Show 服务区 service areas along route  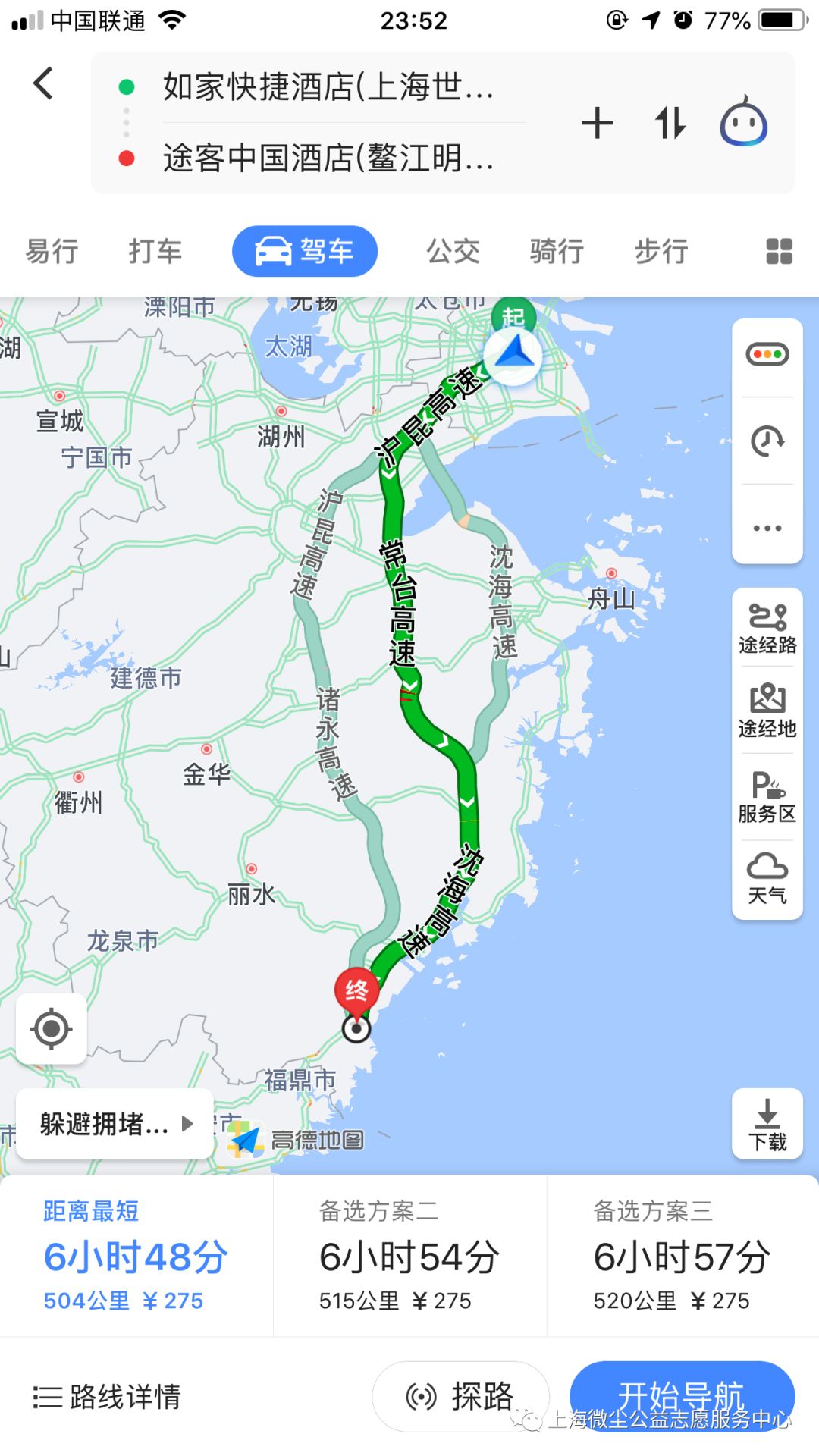pyautogui.click(x=767, y=796)
